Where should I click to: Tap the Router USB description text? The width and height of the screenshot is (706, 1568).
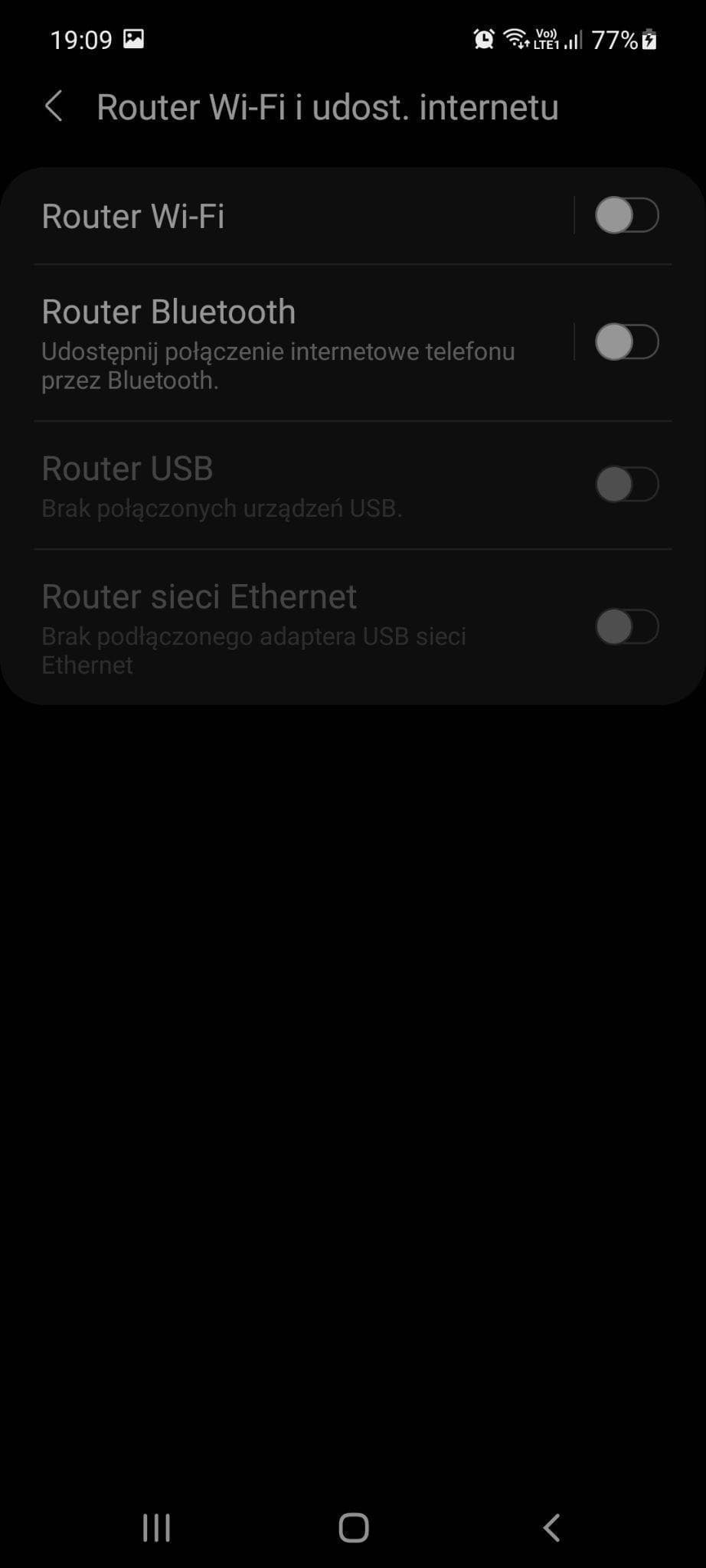coord(222,508)
